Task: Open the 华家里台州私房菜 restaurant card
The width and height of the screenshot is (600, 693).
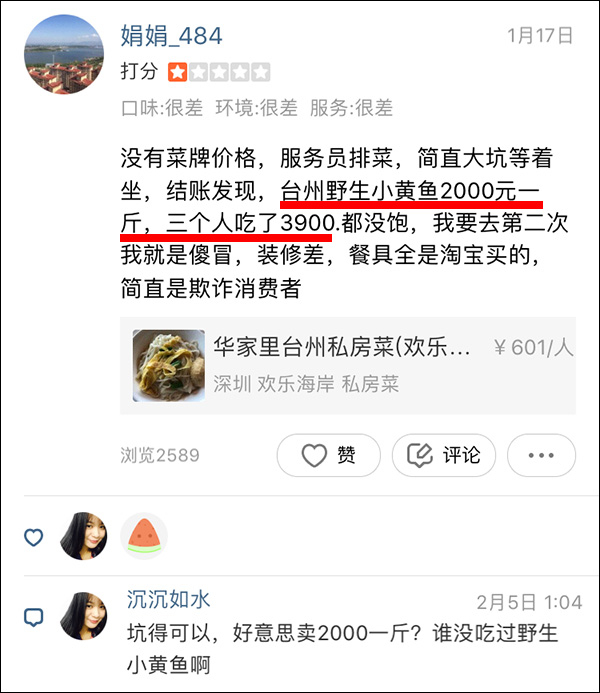Action: (347, 365)
